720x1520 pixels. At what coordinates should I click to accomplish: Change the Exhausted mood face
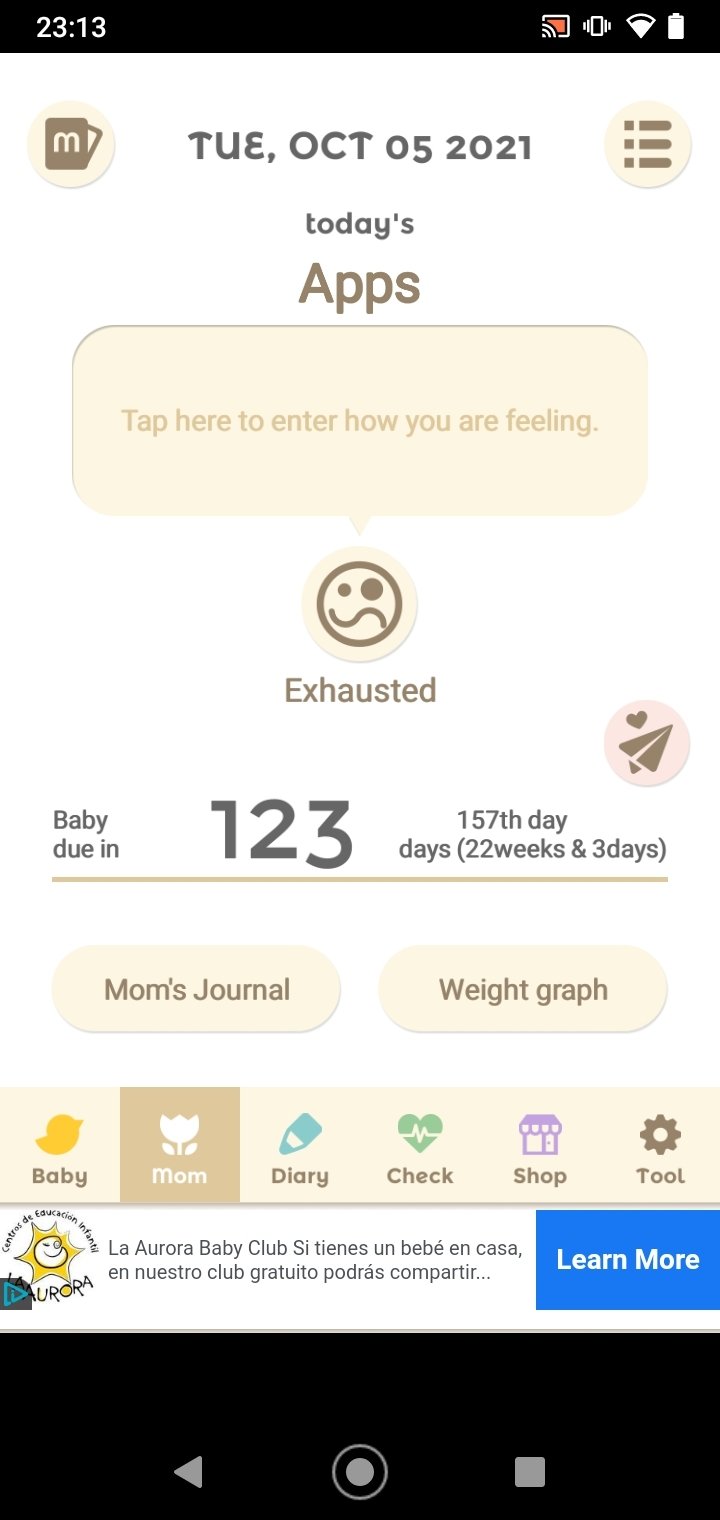pos(360,604)
